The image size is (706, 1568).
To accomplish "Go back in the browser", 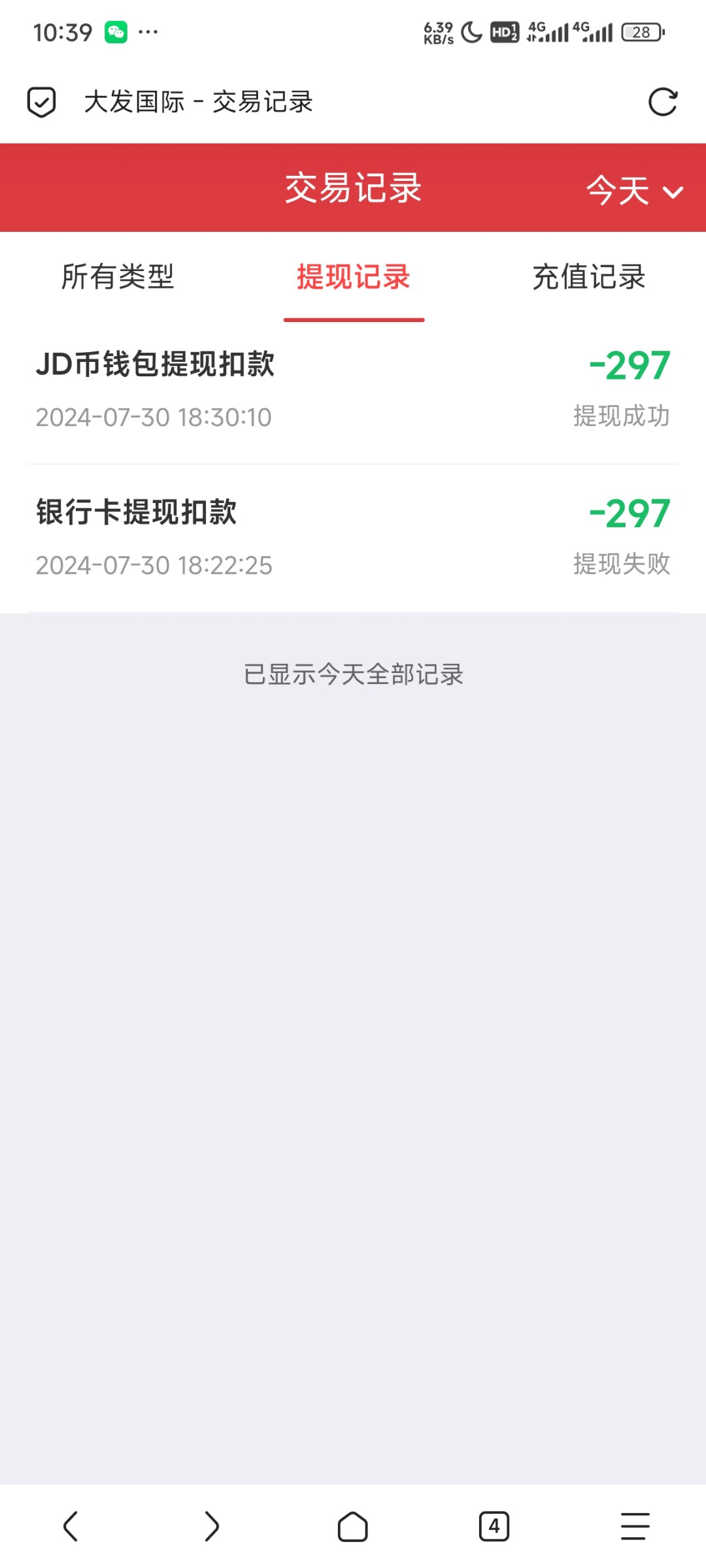I will click(x=71, y=1527).
